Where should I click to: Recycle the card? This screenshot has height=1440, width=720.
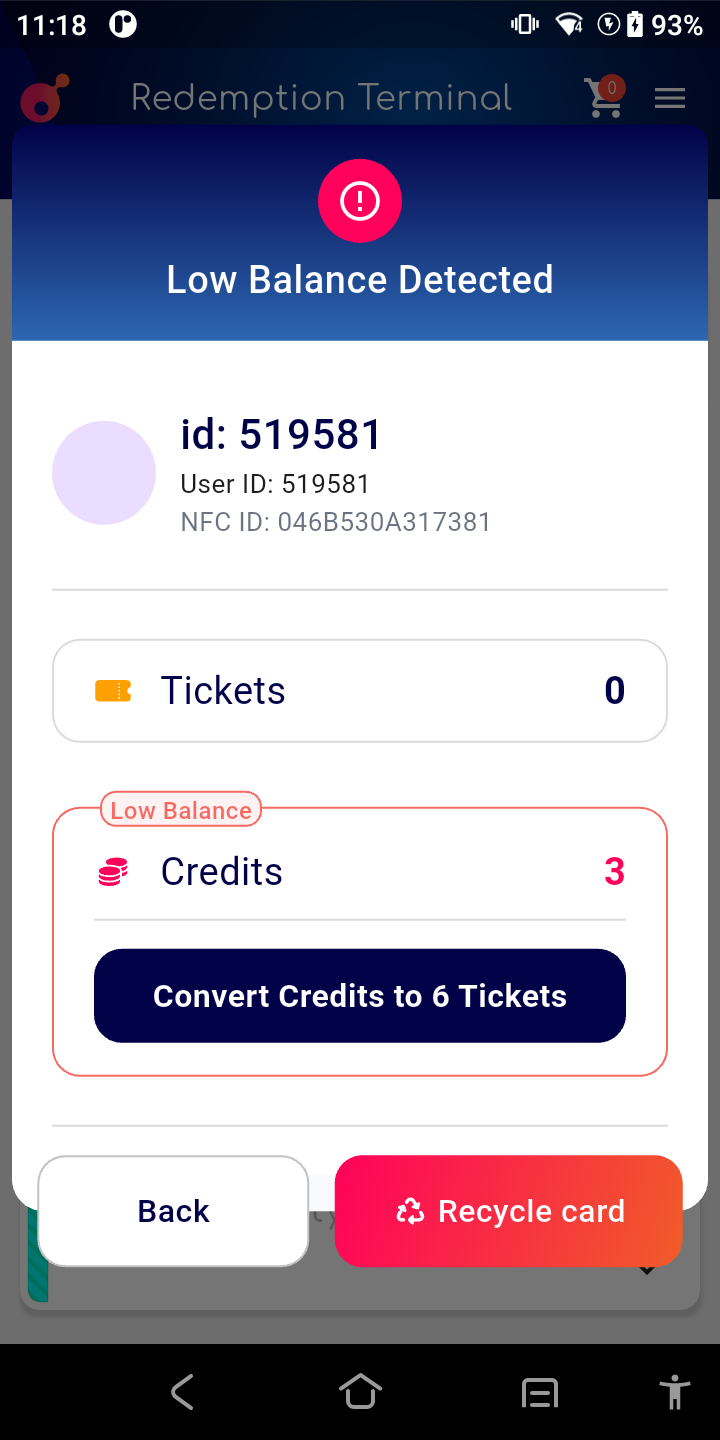[x=509, y=1211]
